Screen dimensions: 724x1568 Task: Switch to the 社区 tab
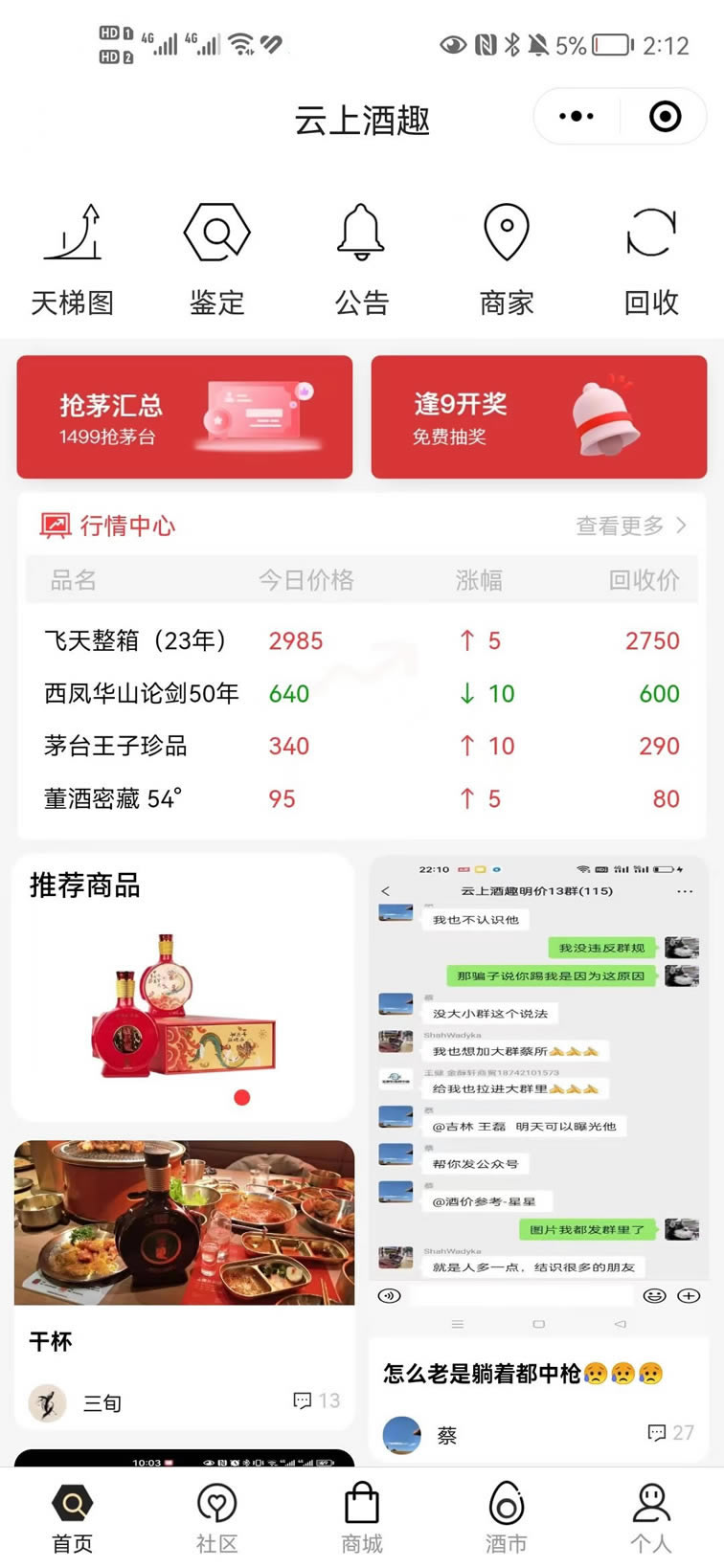click(x=217, y=1518)
